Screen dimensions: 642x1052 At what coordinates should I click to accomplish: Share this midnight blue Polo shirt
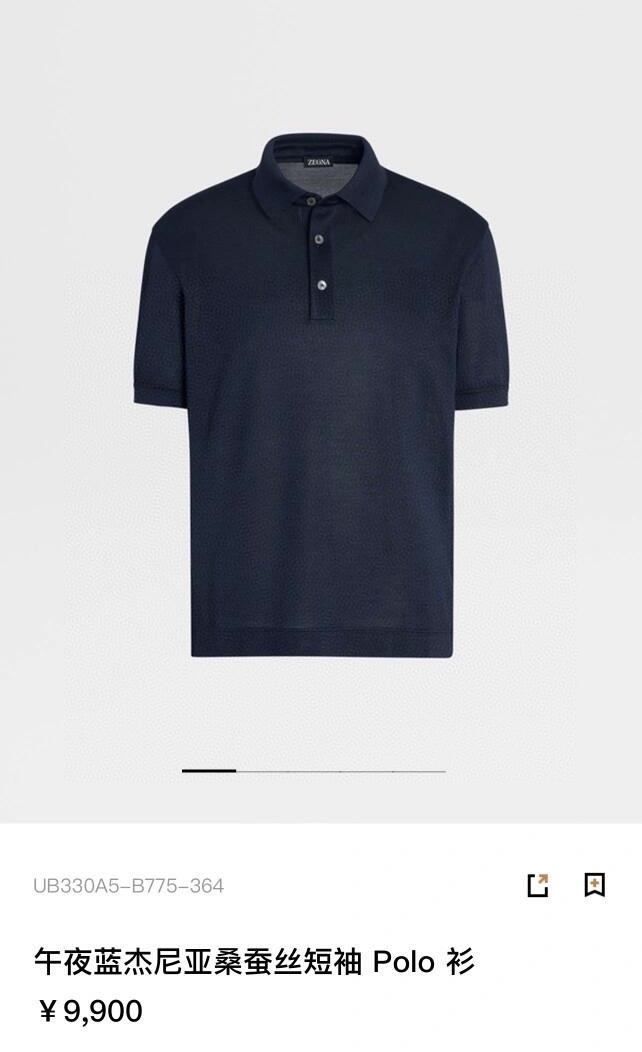point(538,885)
